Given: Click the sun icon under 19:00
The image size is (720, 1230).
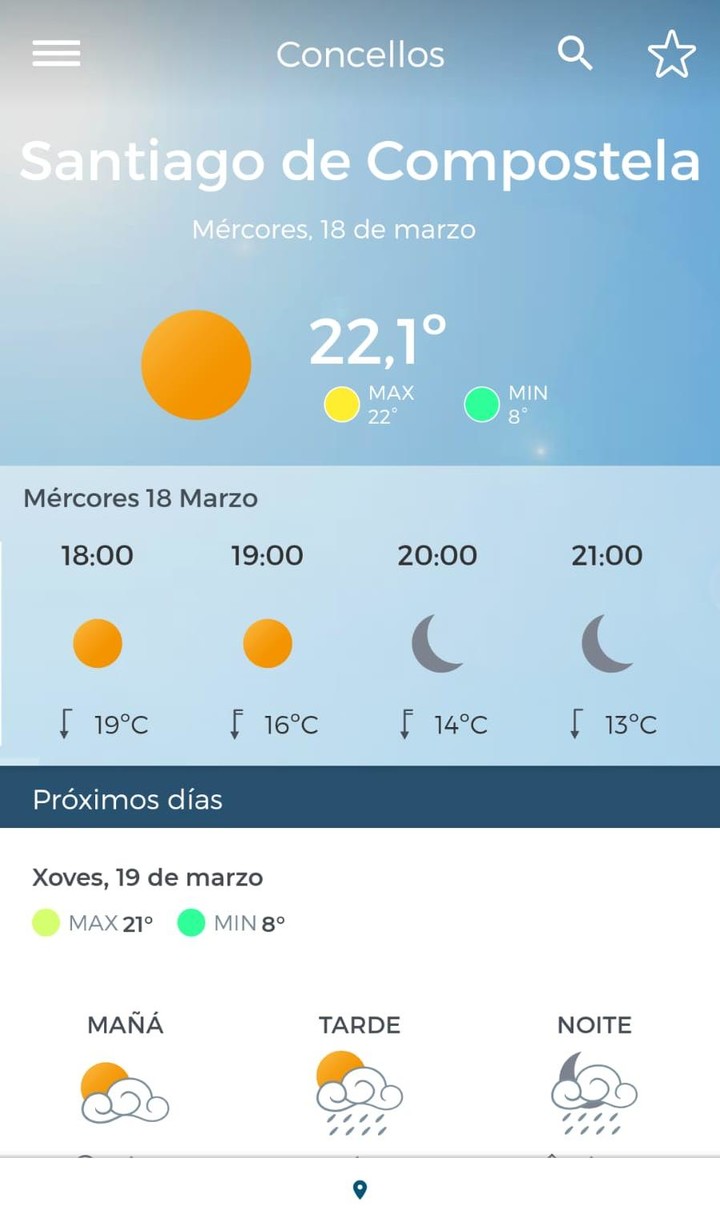Looking at the screenshot, I should [x=267, y=642].
